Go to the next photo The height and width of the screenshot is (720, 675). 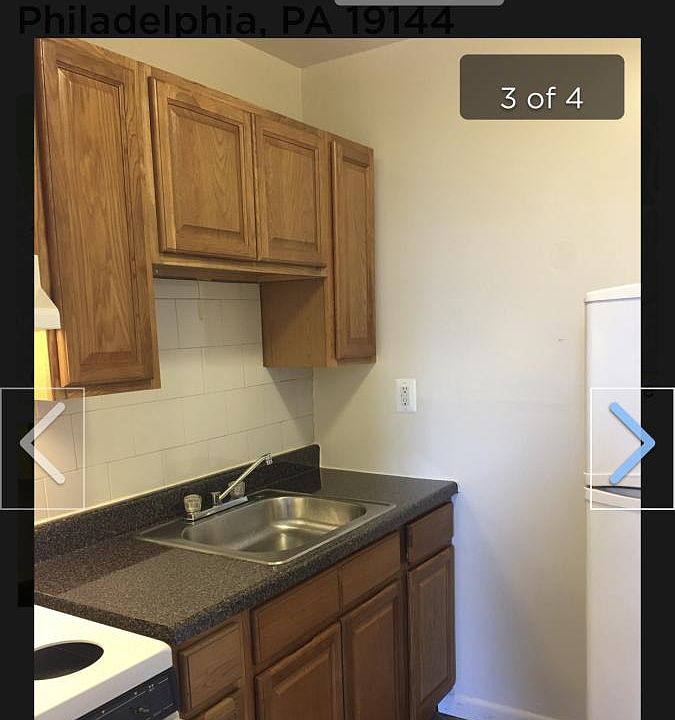[x=631, y=447]
